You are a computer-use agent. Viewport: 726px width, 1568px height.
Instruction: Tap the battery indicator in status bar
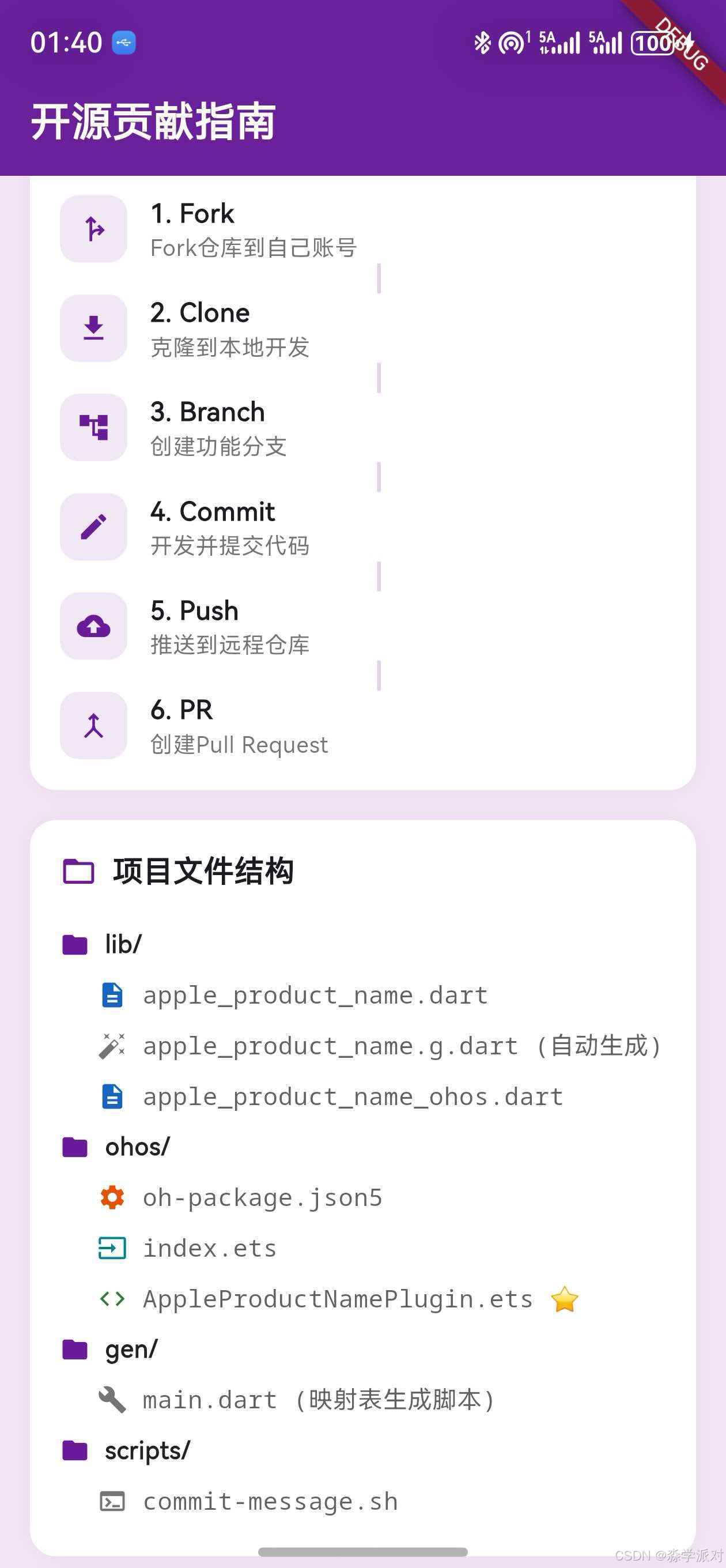[x=655, y=43]
